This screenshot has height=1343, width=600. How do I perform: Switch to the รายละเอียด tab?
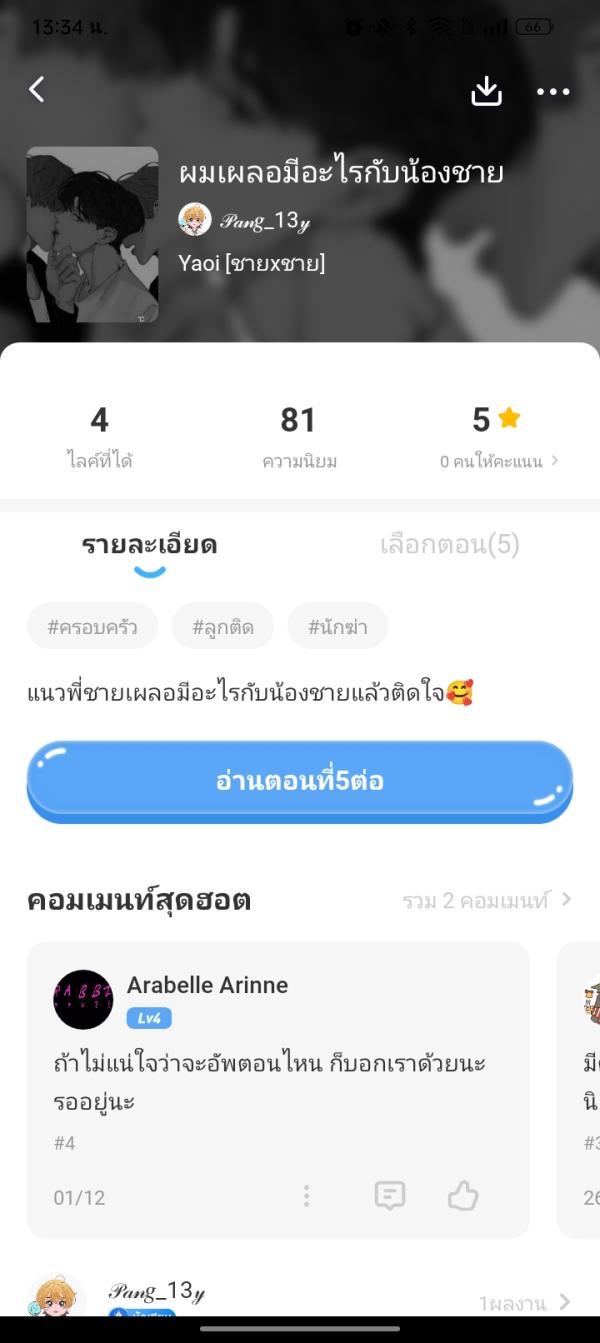149,546
